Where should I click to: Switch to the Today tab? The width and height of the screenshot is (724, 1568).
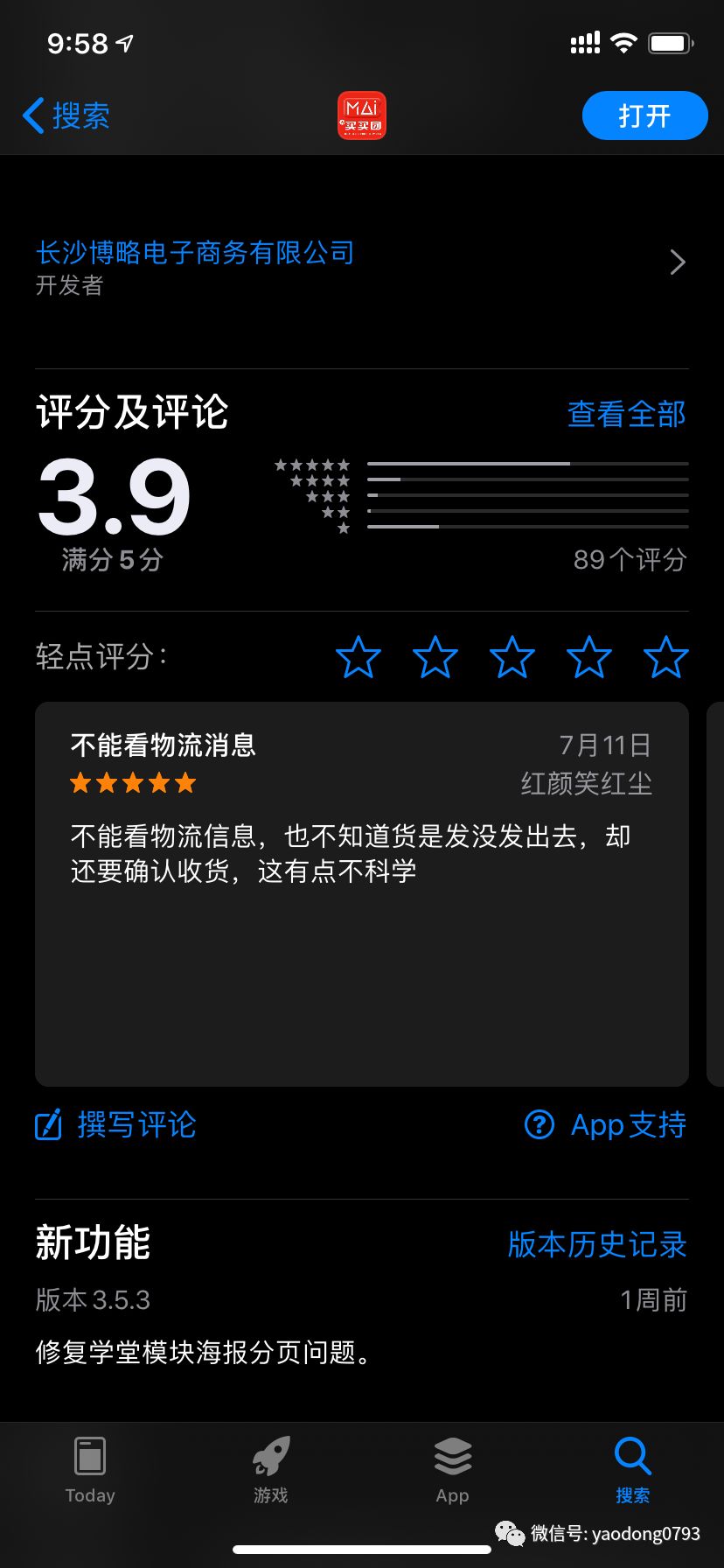click(90, 1470)
